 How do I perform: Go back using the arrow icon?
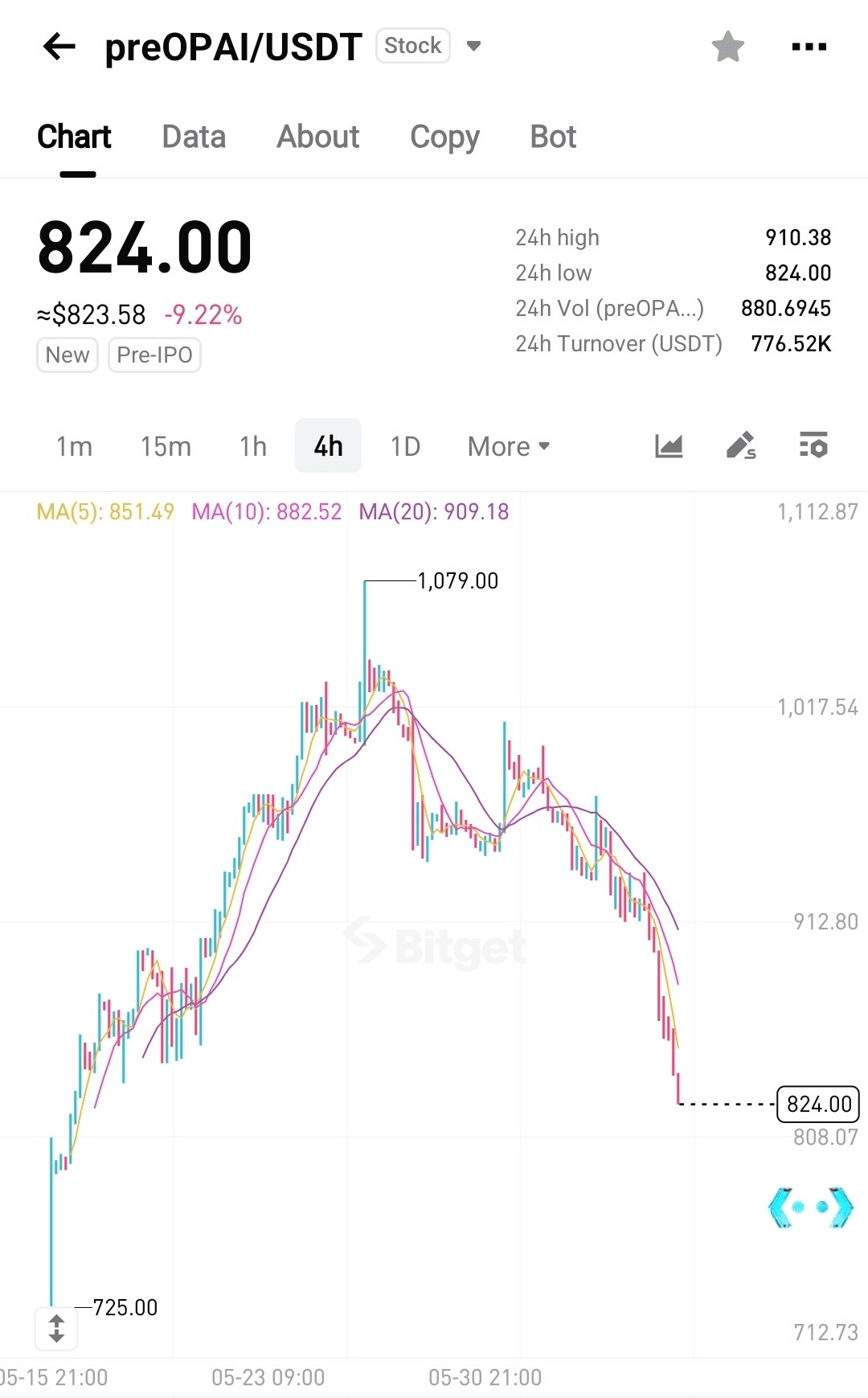coord(59,47)
